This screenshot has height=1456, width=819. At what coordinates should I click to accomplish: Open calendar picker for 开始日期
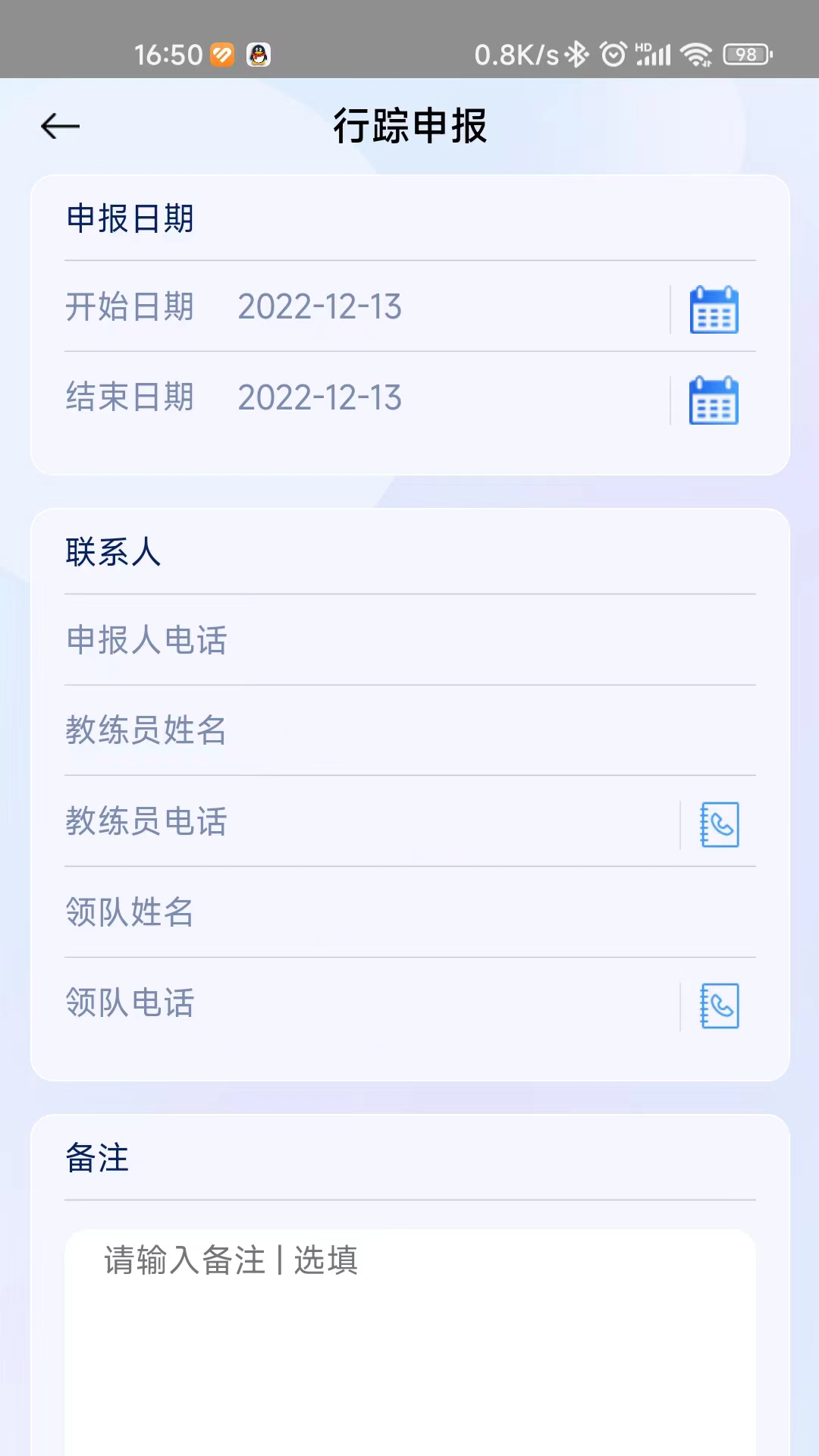click(x=714, y=309)
